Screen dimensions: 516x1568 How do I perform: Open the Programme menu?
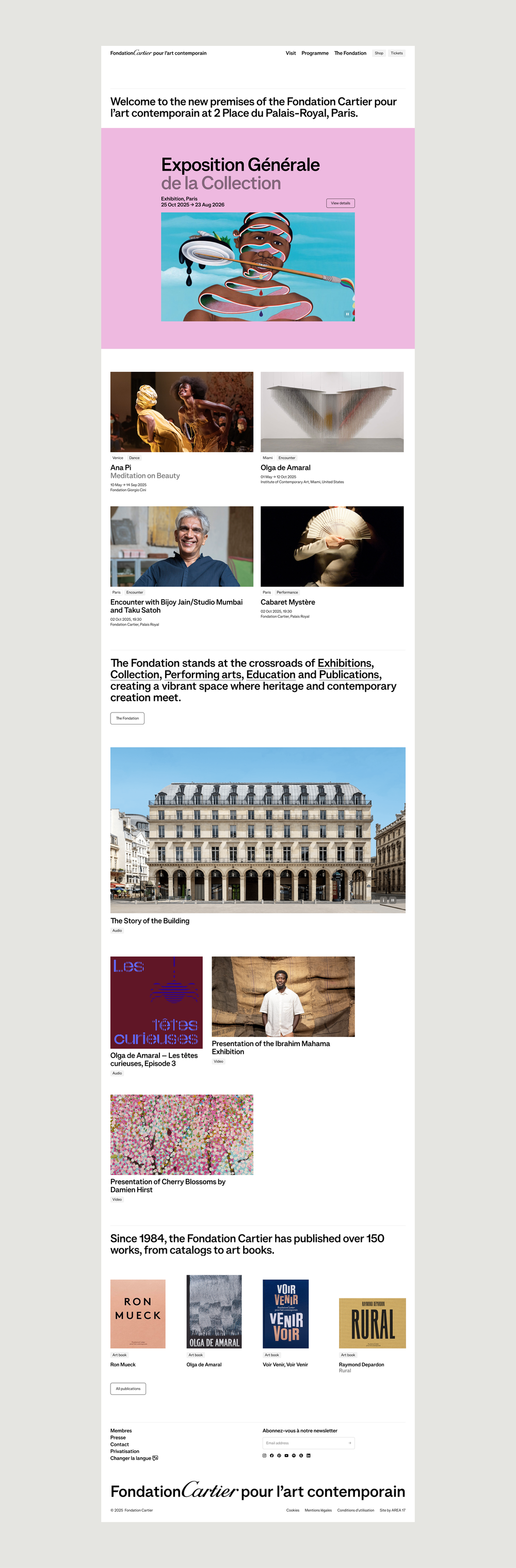click(x=314, y=53)
